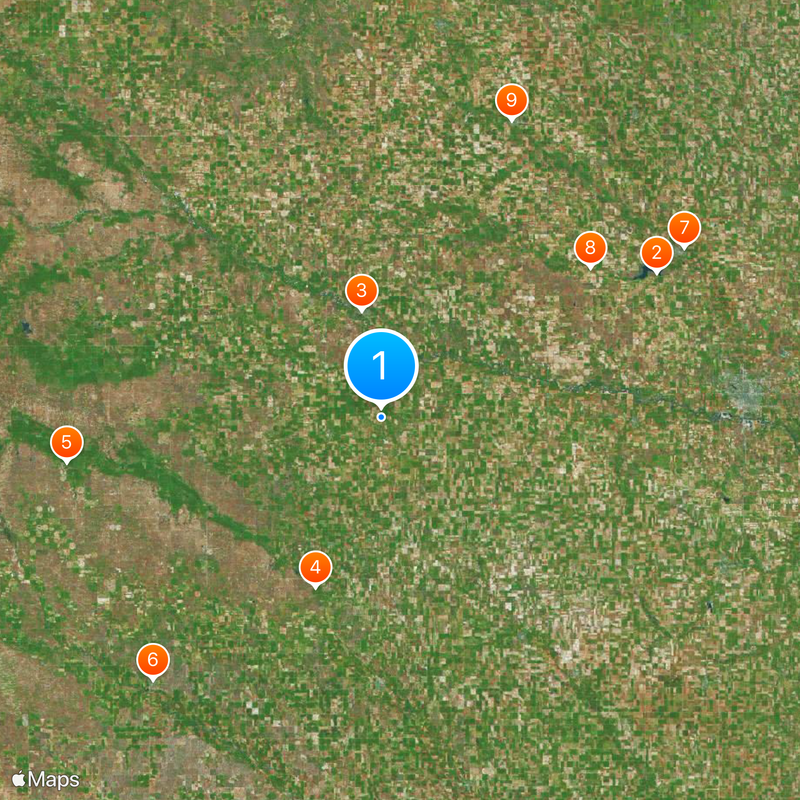This screenshot has width=800, height=800.
Task: Tap the orange map pin numbered 8
Action: [x=590, y=247]
